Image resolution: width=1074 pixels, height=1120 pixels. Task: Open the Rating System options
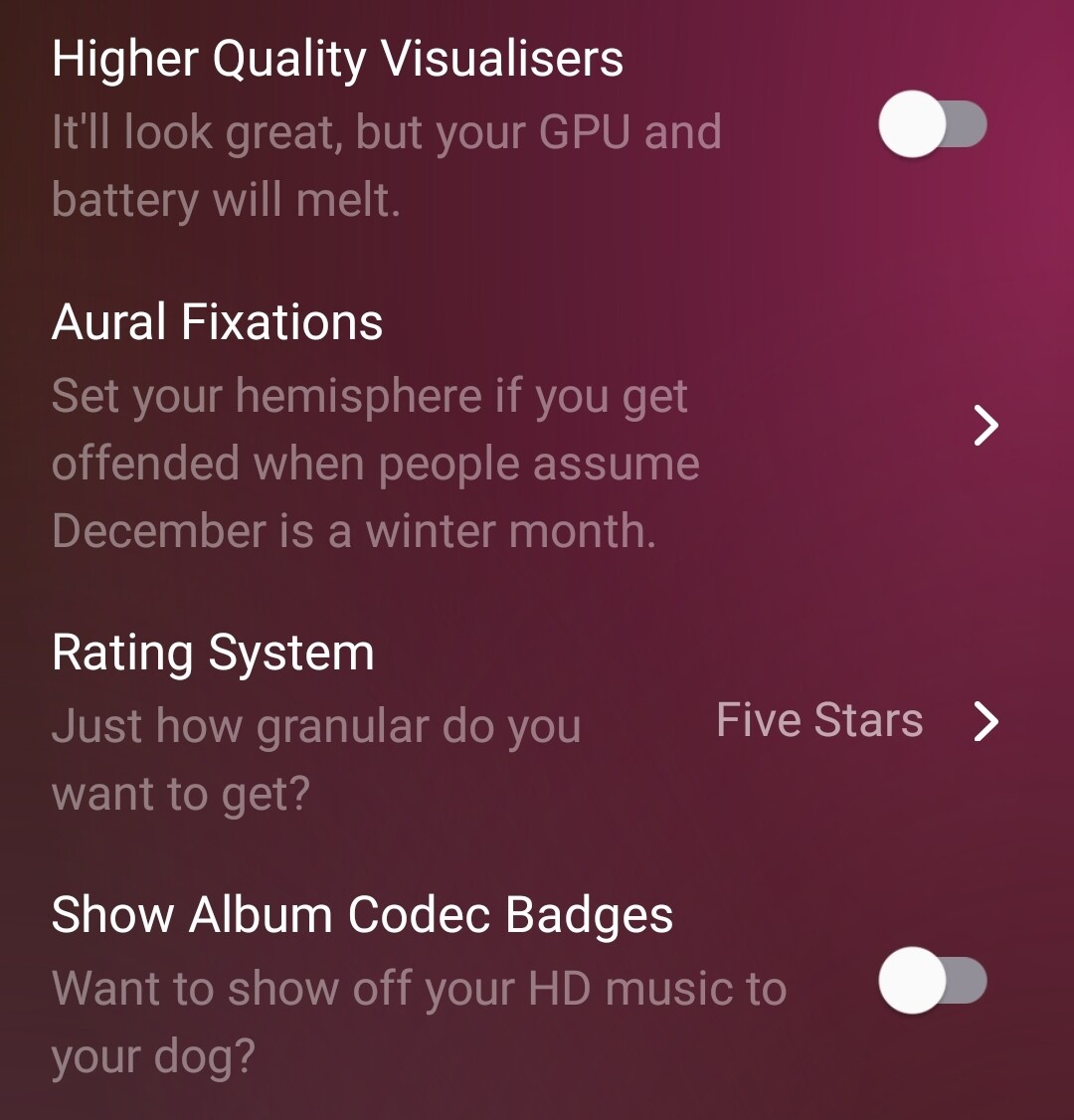[984, 721]
